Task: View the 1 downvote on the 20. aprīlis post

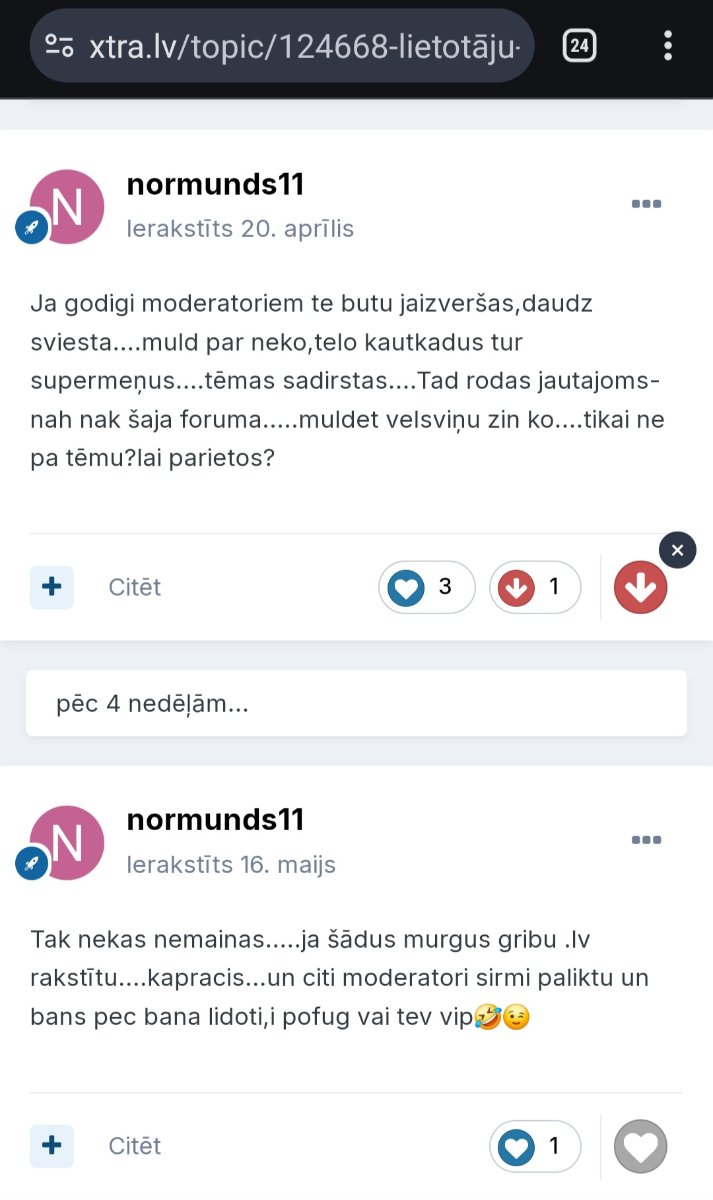Action: (535, 587)
